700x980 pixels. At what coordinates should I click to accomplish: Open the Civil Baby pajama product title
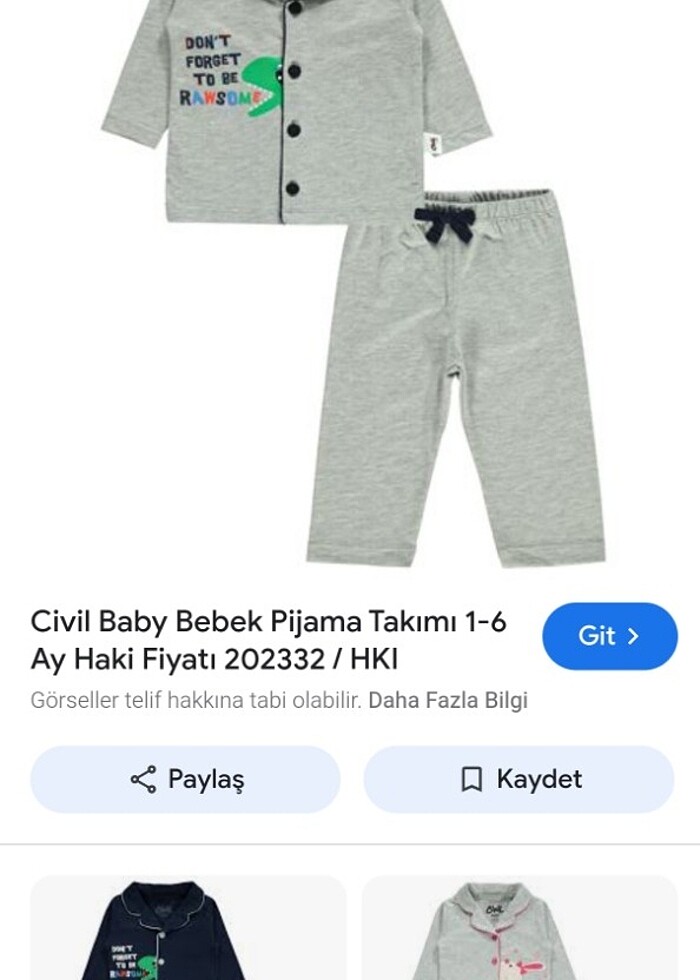[268, 640]
